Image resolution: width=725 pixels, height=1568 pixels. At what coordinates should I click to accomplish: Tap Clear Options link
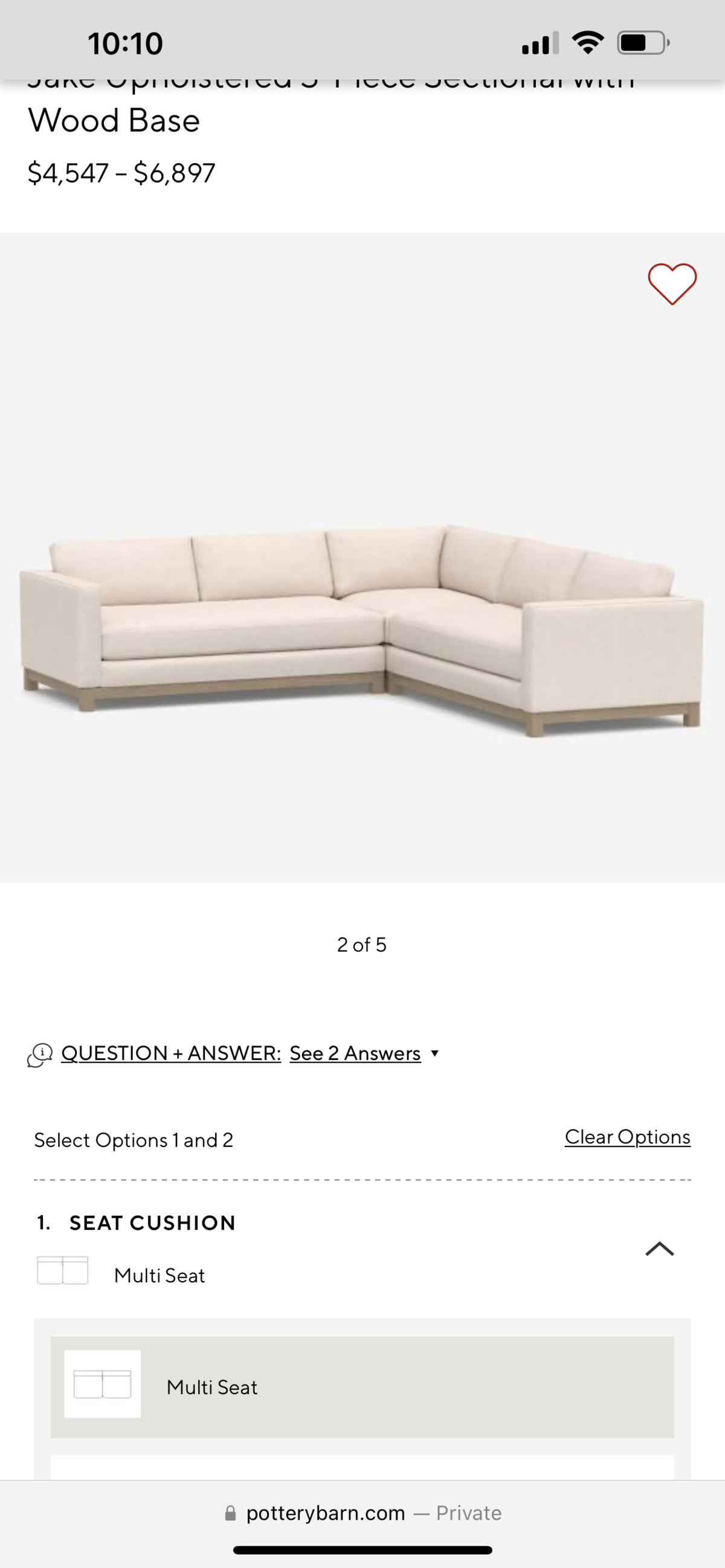coord(627,1136)
